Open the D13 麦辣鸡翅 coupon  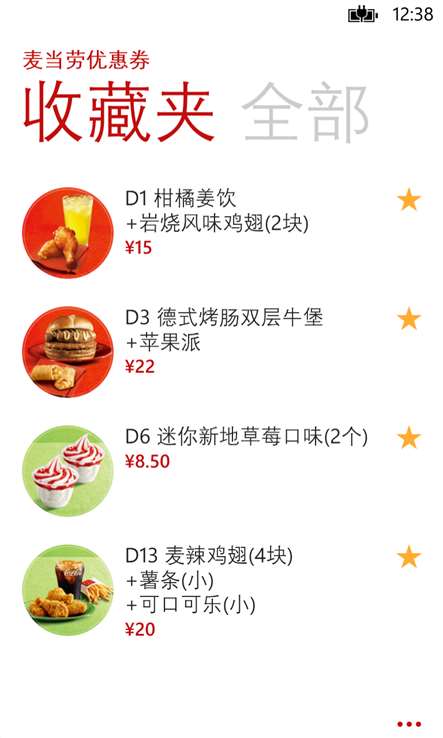(x=209, y=592)
